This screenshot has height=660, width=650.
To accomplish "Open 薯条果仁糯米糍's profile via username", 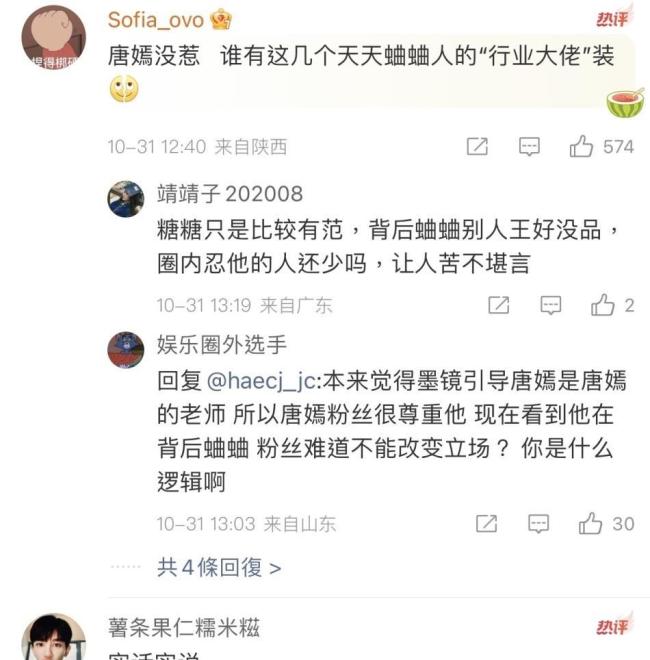I will [x=183, y=627].
